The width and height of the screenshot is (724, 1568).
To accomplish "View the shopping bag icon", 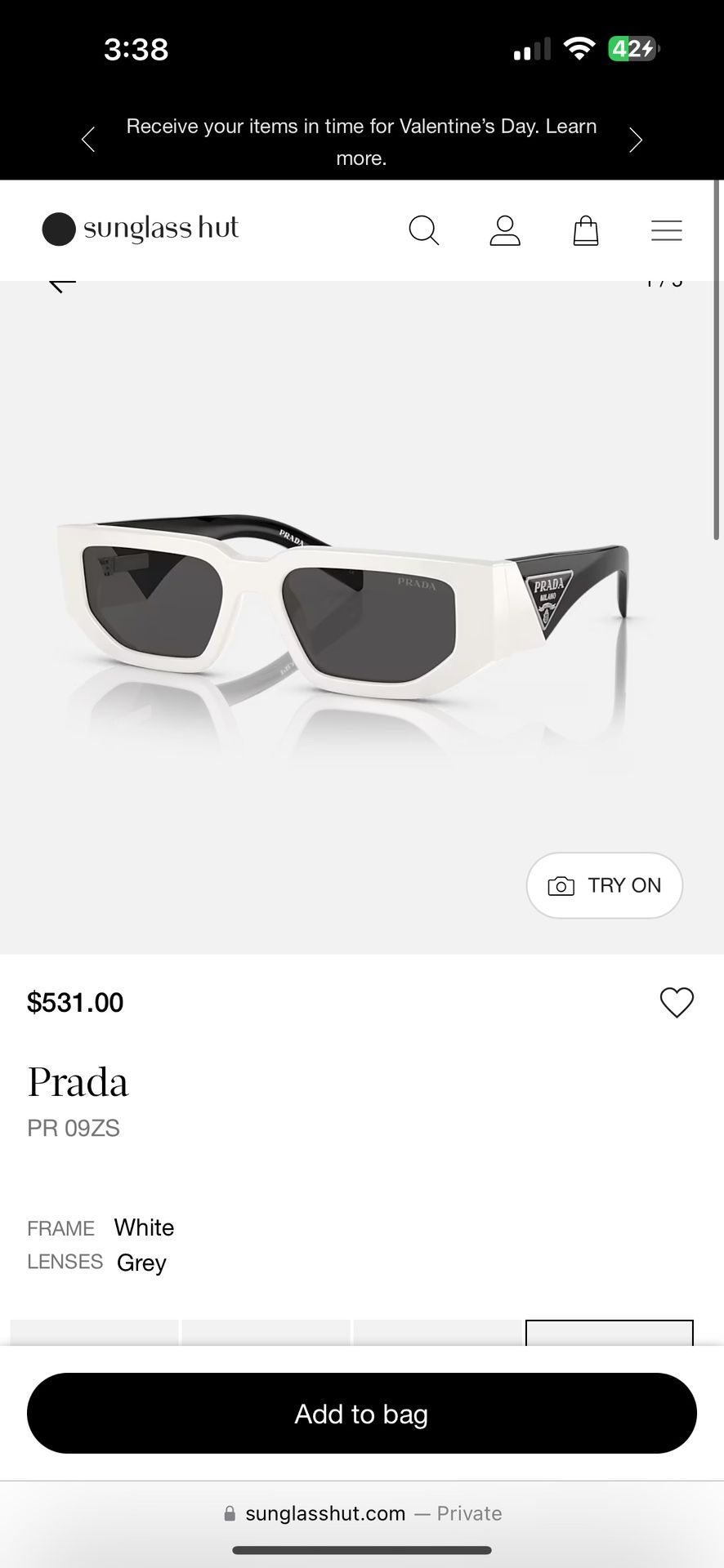I will click(585, 230).
